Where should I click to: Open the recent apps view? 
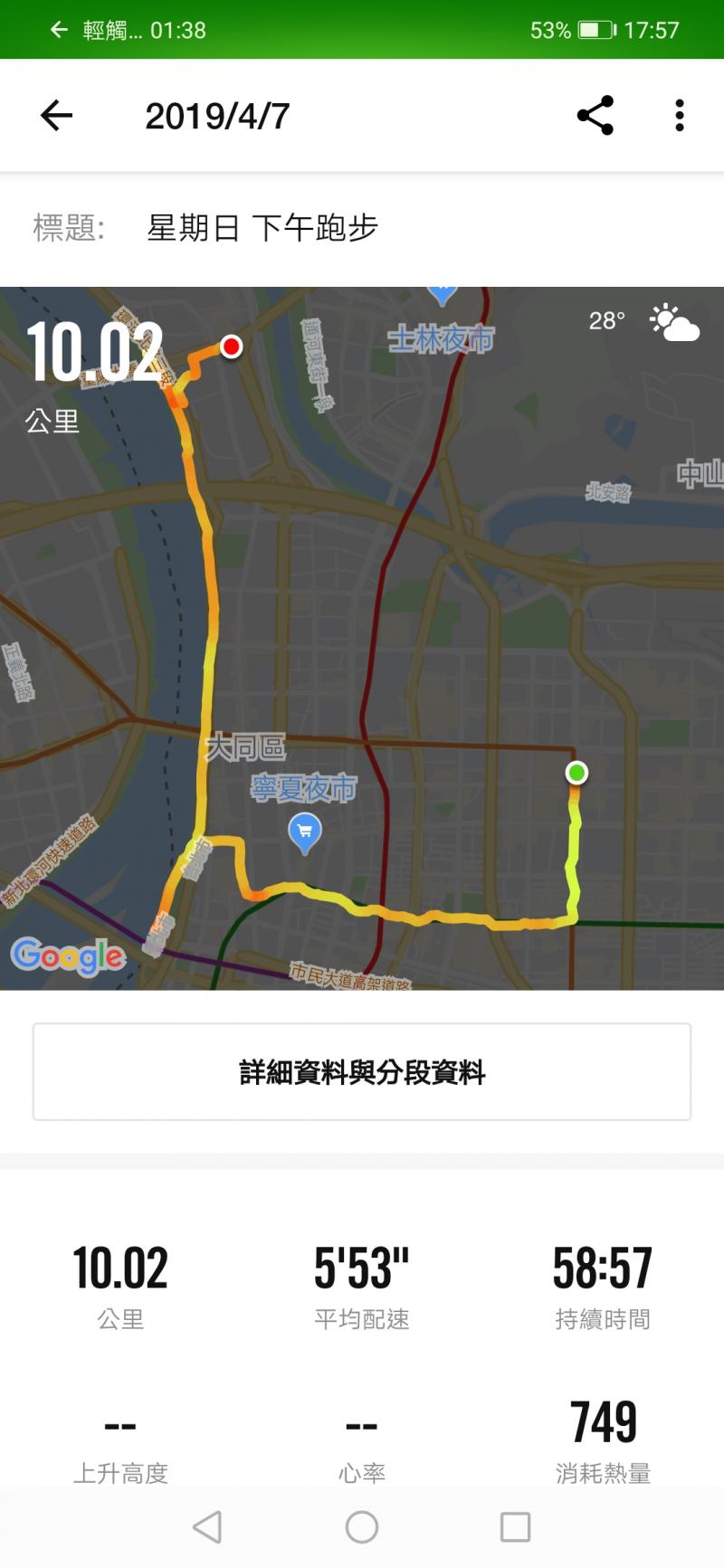(515, 1527)
